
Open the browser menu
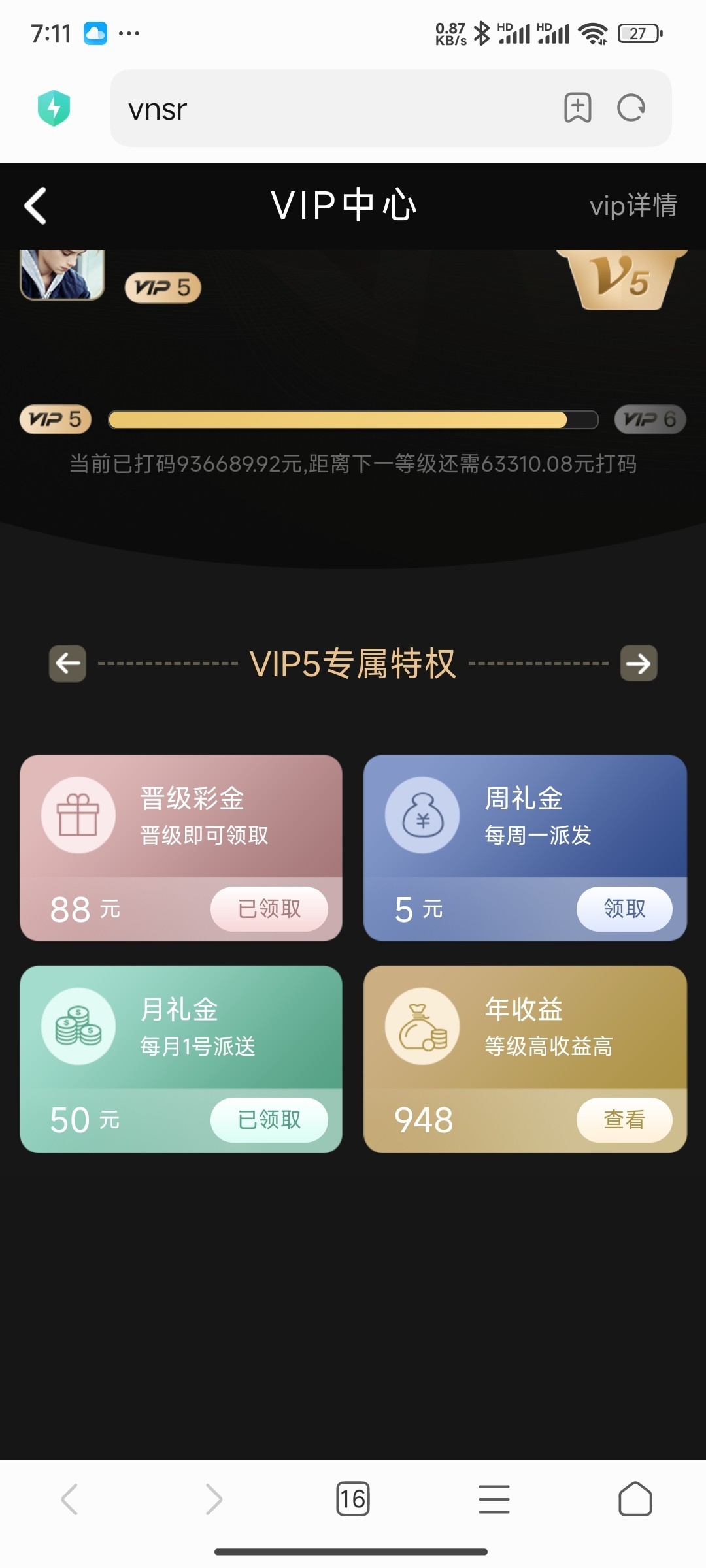click(494, 1499)
